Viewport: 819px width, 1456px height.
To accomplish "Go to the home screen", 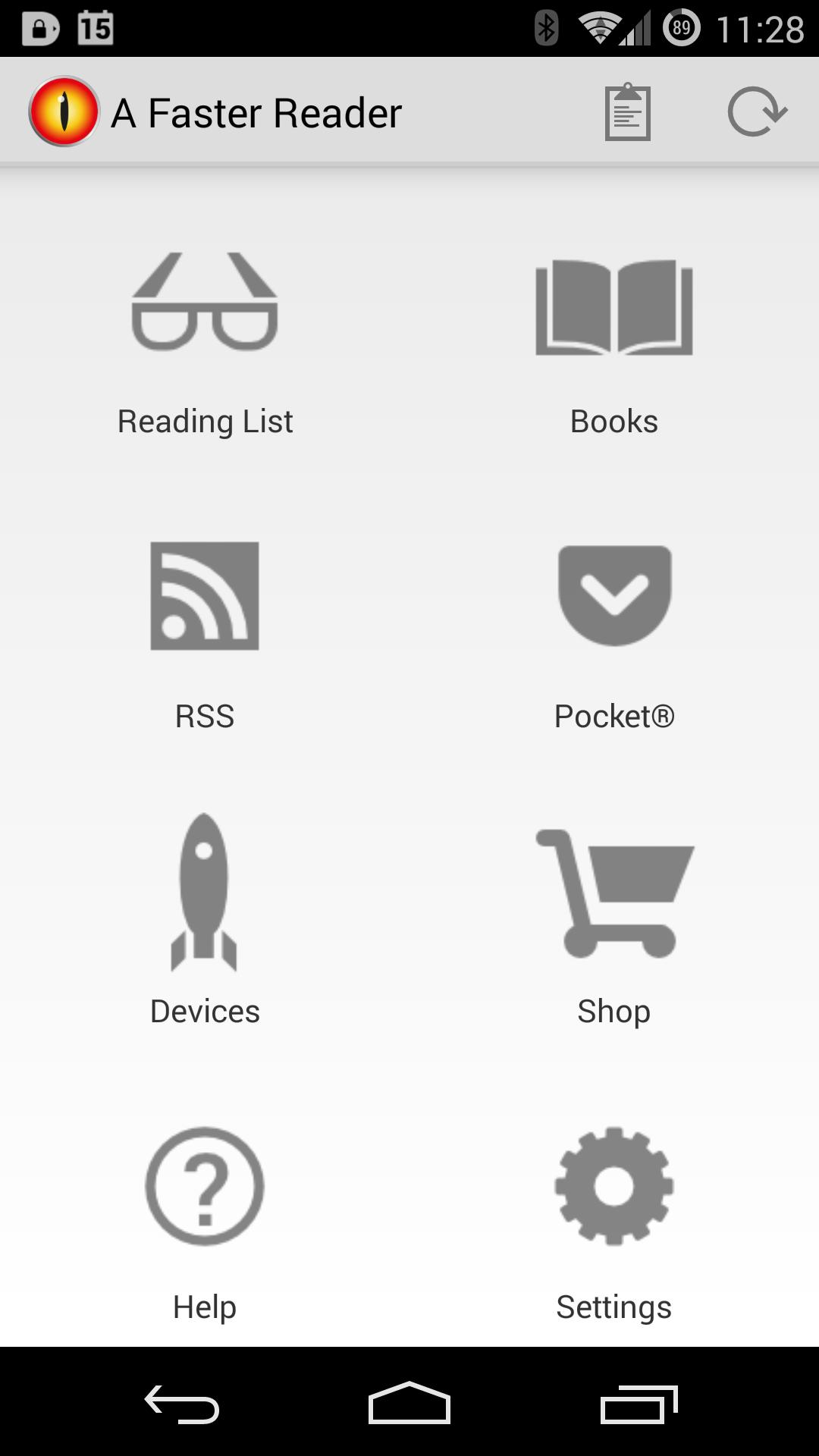I will (x=409, y=1404).
